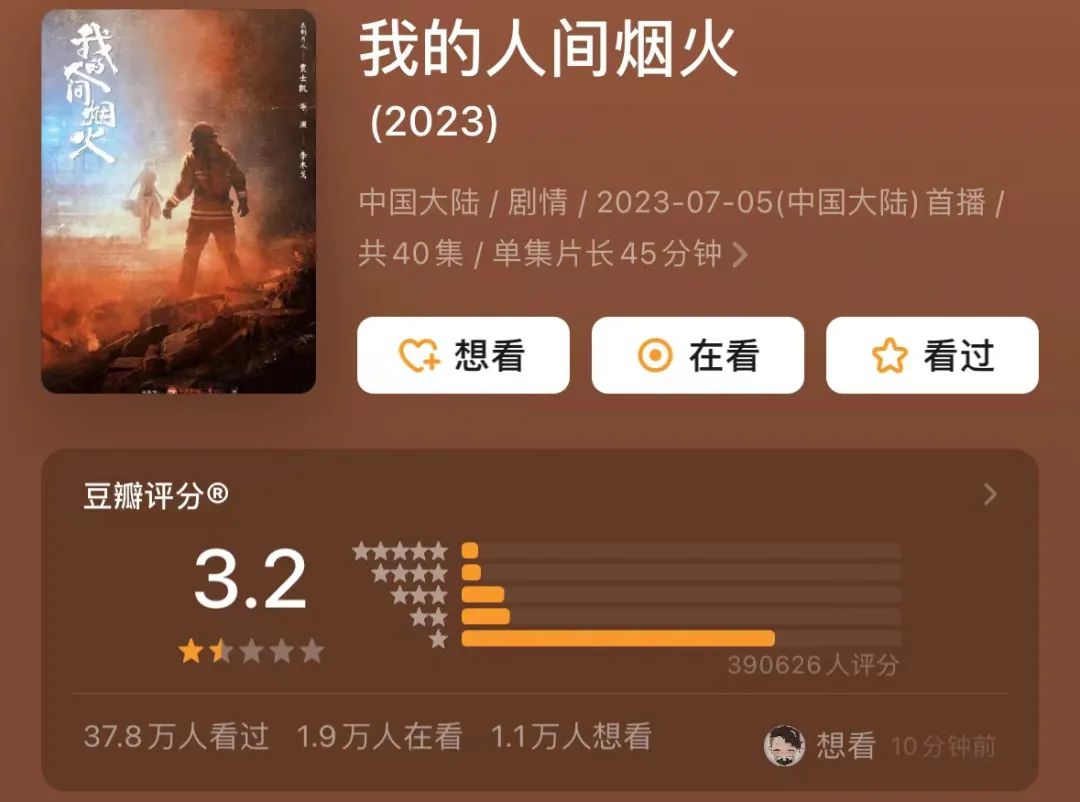Image resolution: width=1080 pixels, height=802 pixels.
Task: Mark the show as 想看
Action: [463, 355]
